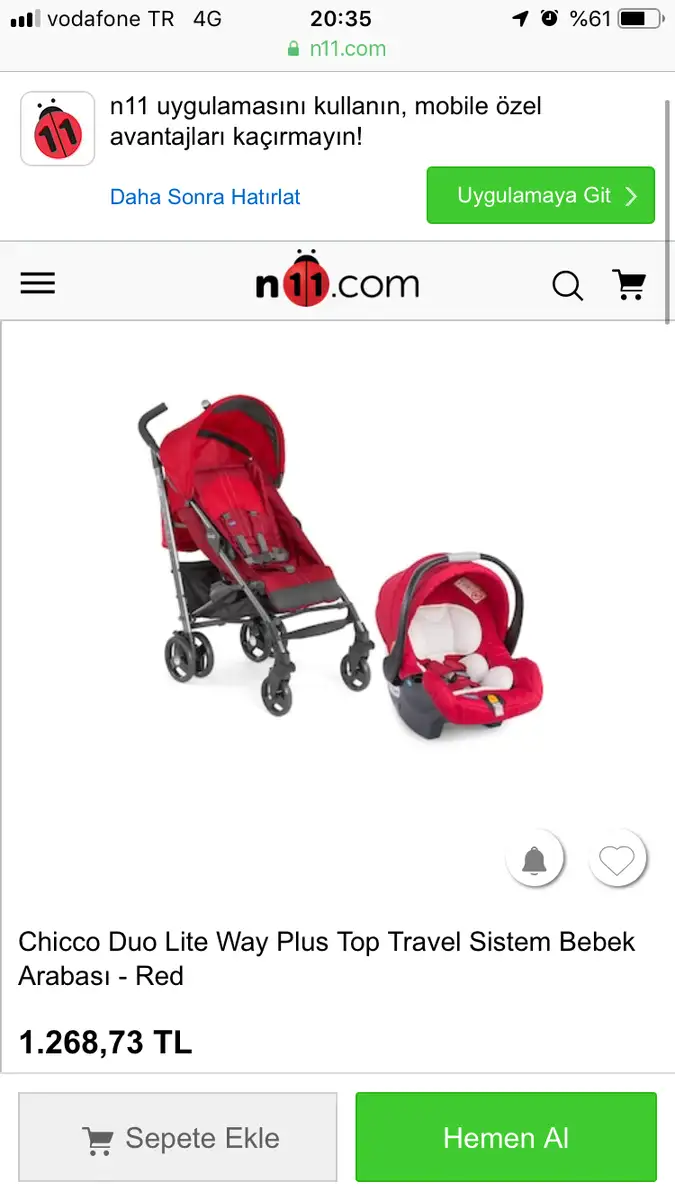Set a price alert with the bell
675x1200 pixels.
pyautogui.click(x=535, y=859)
